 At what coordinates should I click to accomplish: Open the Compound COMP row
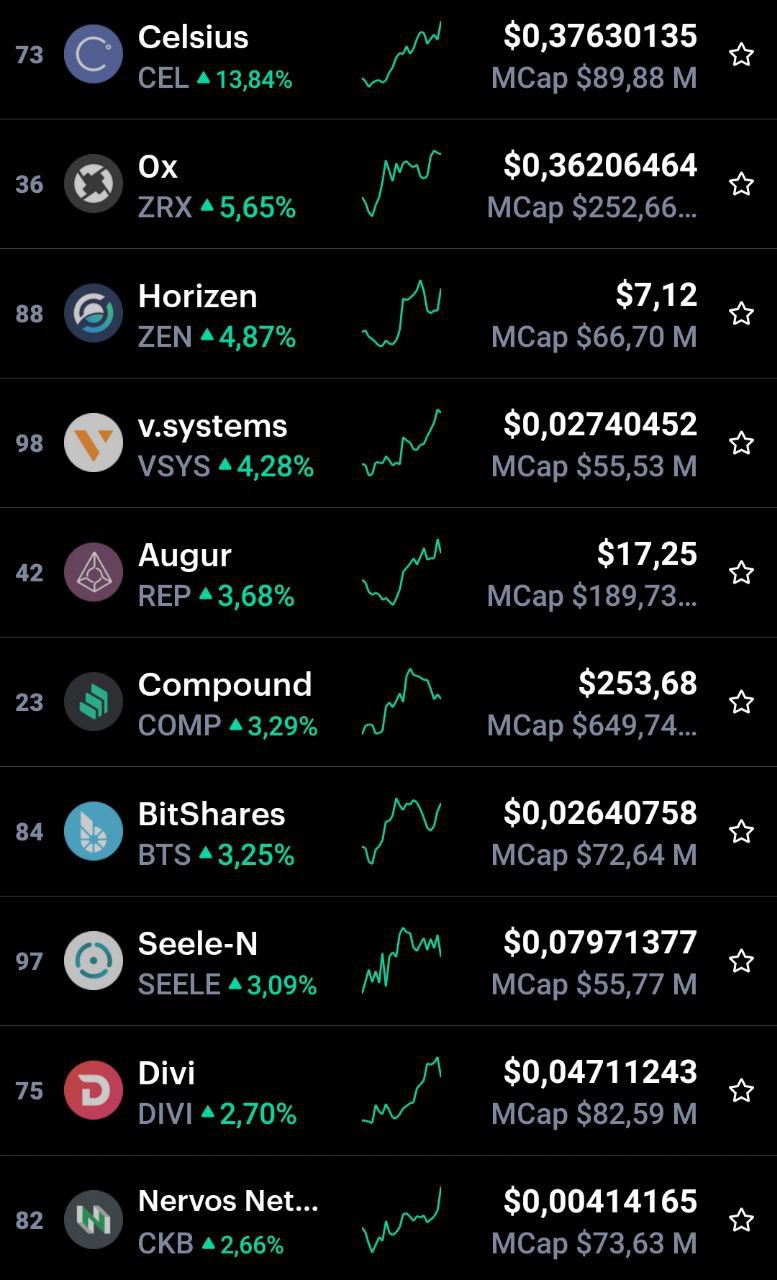388,702
